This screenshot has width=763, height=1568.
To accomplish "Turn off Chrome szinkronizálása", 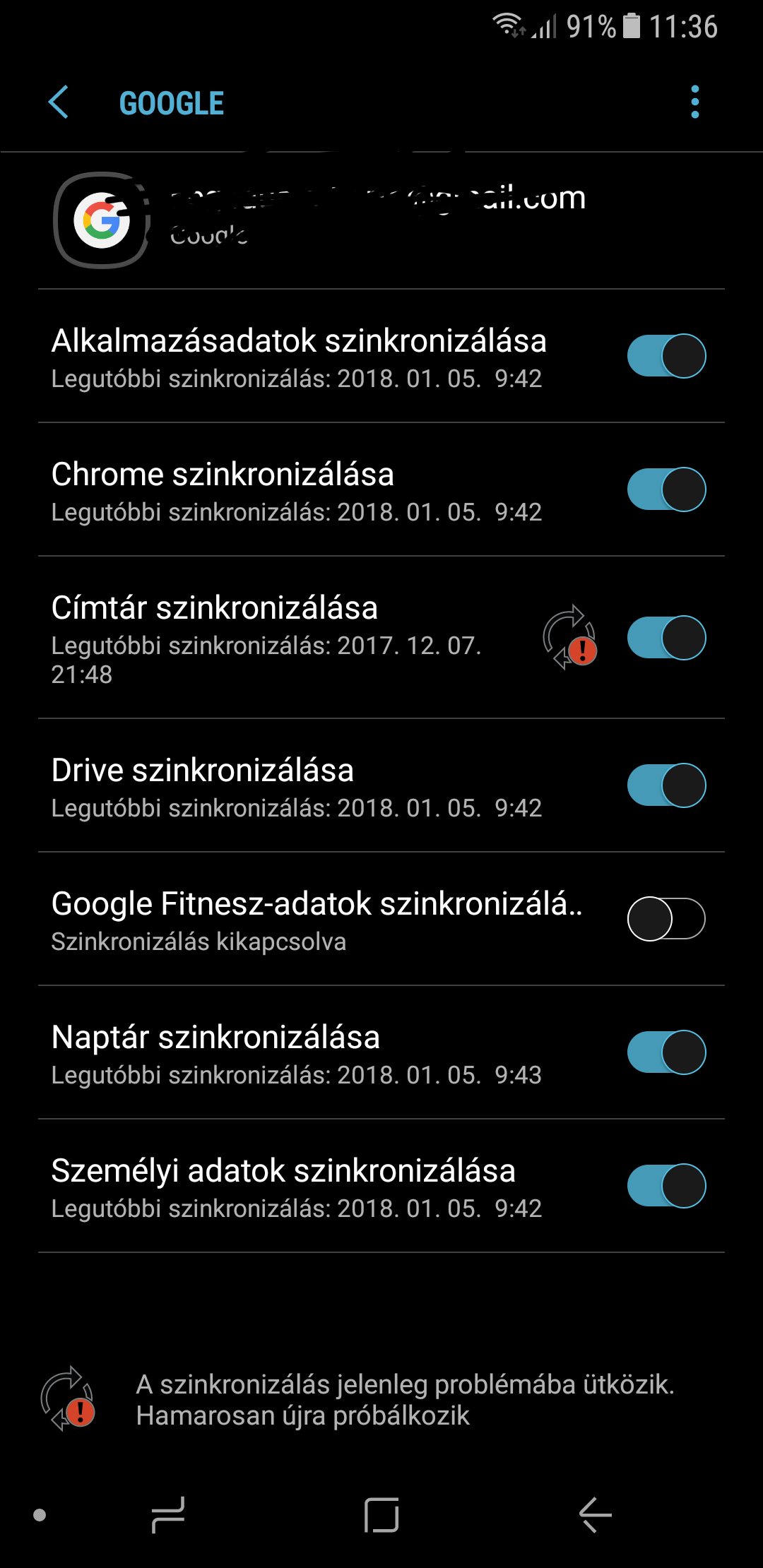I will 666,489.
